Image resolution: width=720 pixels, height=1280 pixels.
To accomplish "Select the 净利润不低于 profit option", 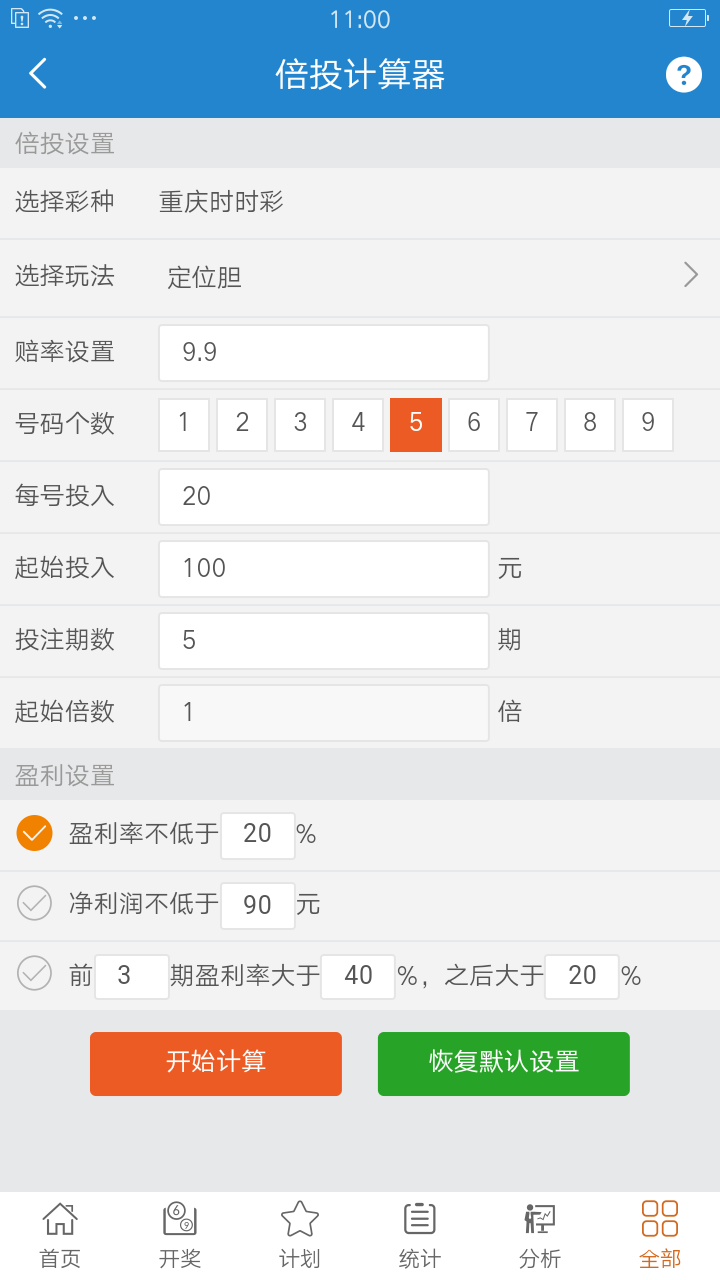I will point(34,903).
